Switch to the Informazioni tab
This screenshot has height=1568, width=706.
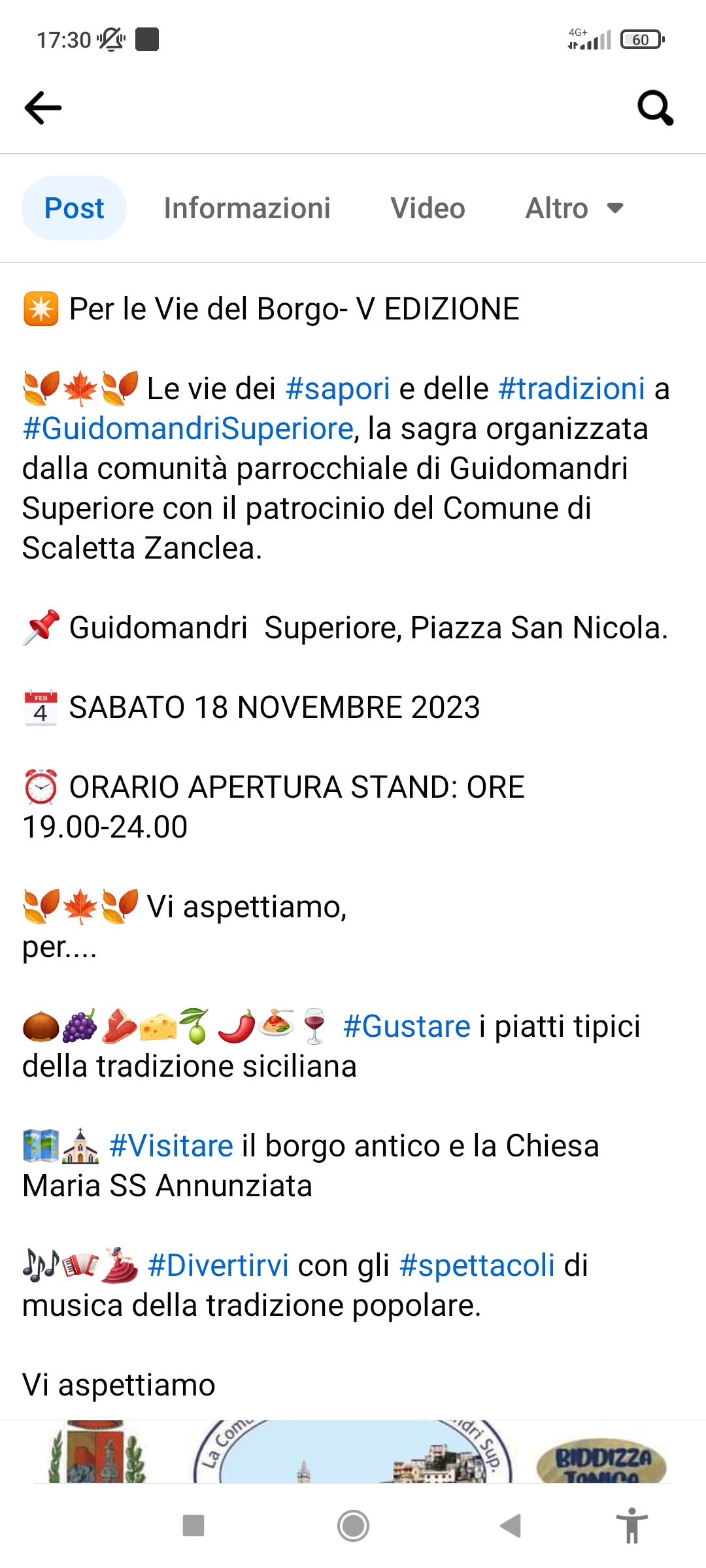coord(246,208)
